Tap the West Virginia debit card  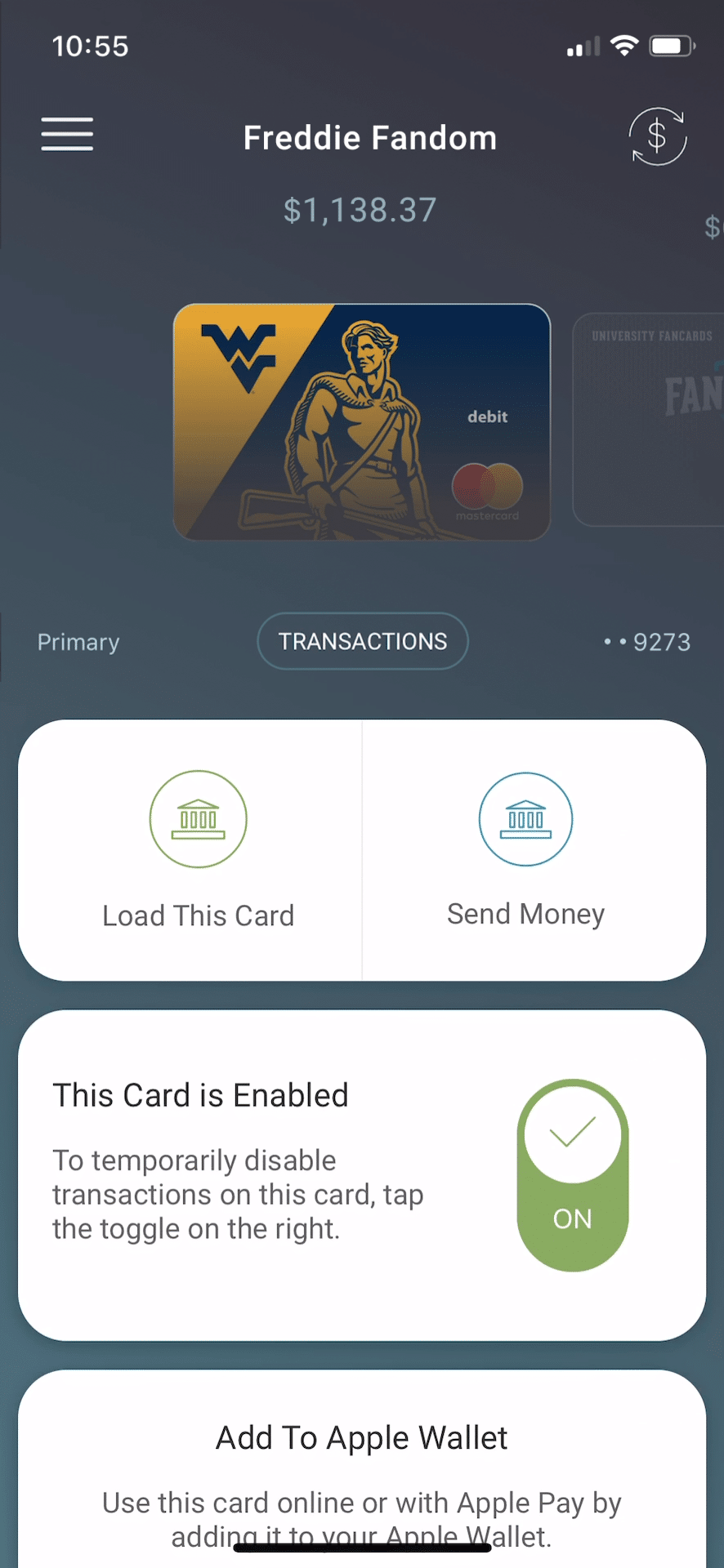pos(362,422)
